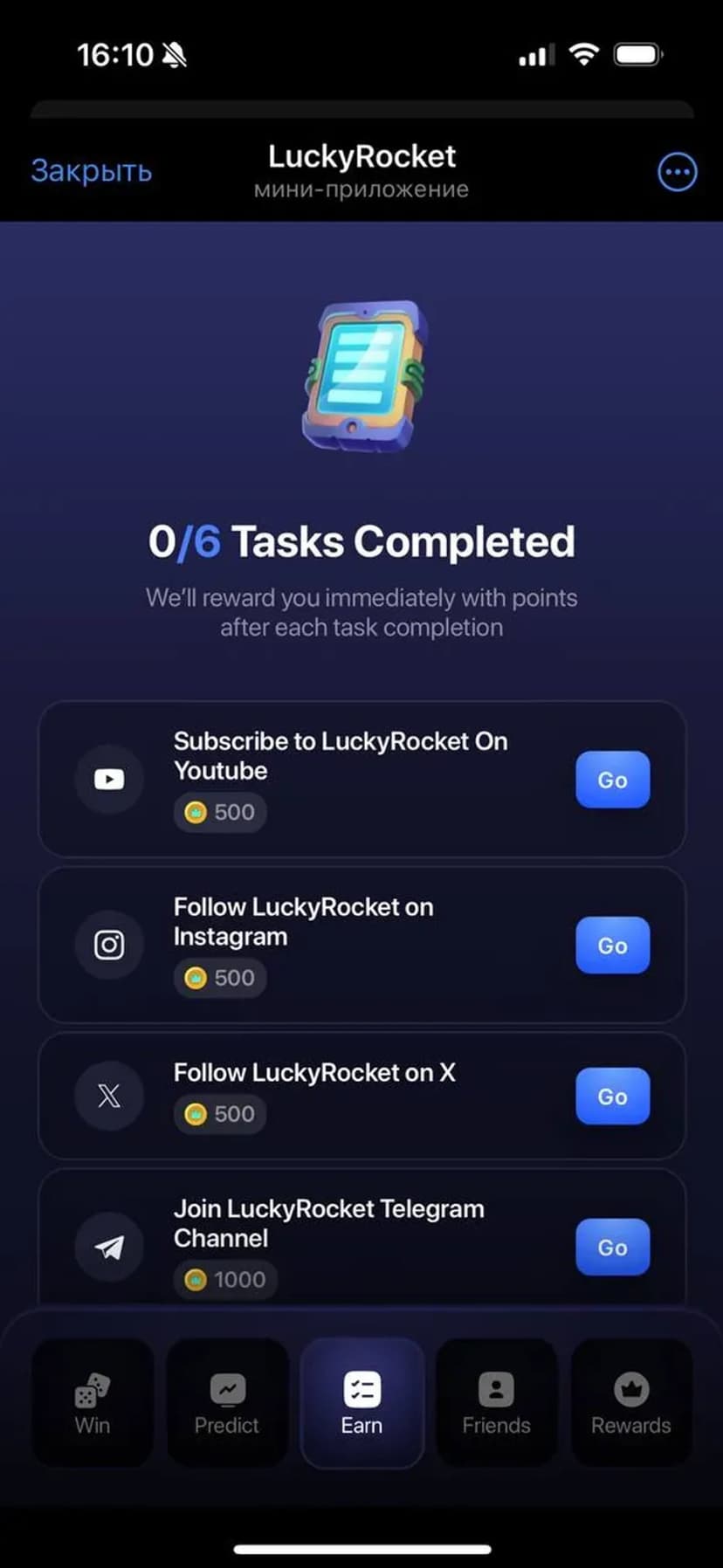Screen dimensions: 723x1568
Task: Tap Go for the Follow on X task
Action: [x=612, y=1097]
